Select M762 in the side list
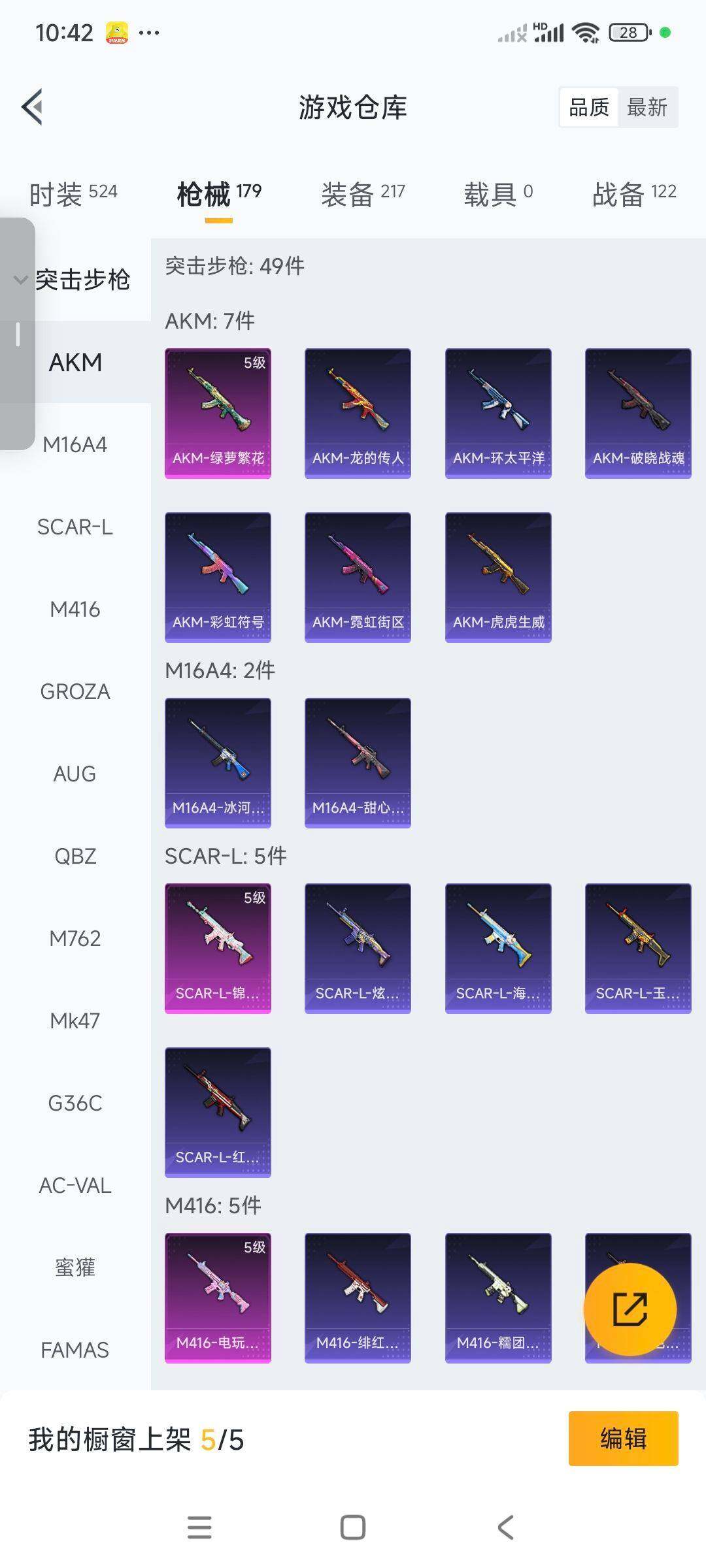Image resolution: width=706 pixels, height=1568 pixels. pos(75,939)
